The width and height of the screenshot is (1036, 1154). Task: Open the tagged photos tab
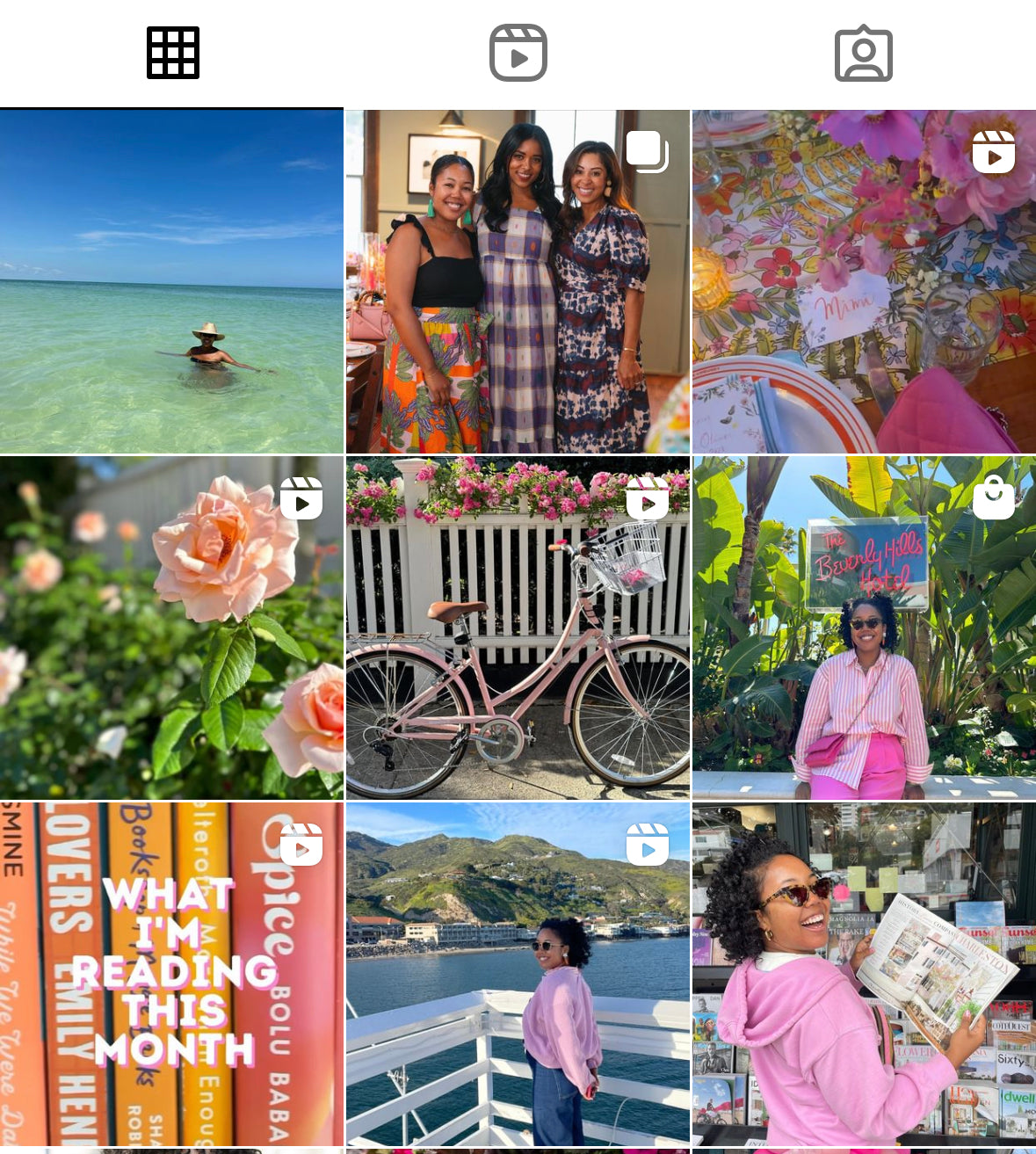tap(863, 54)
